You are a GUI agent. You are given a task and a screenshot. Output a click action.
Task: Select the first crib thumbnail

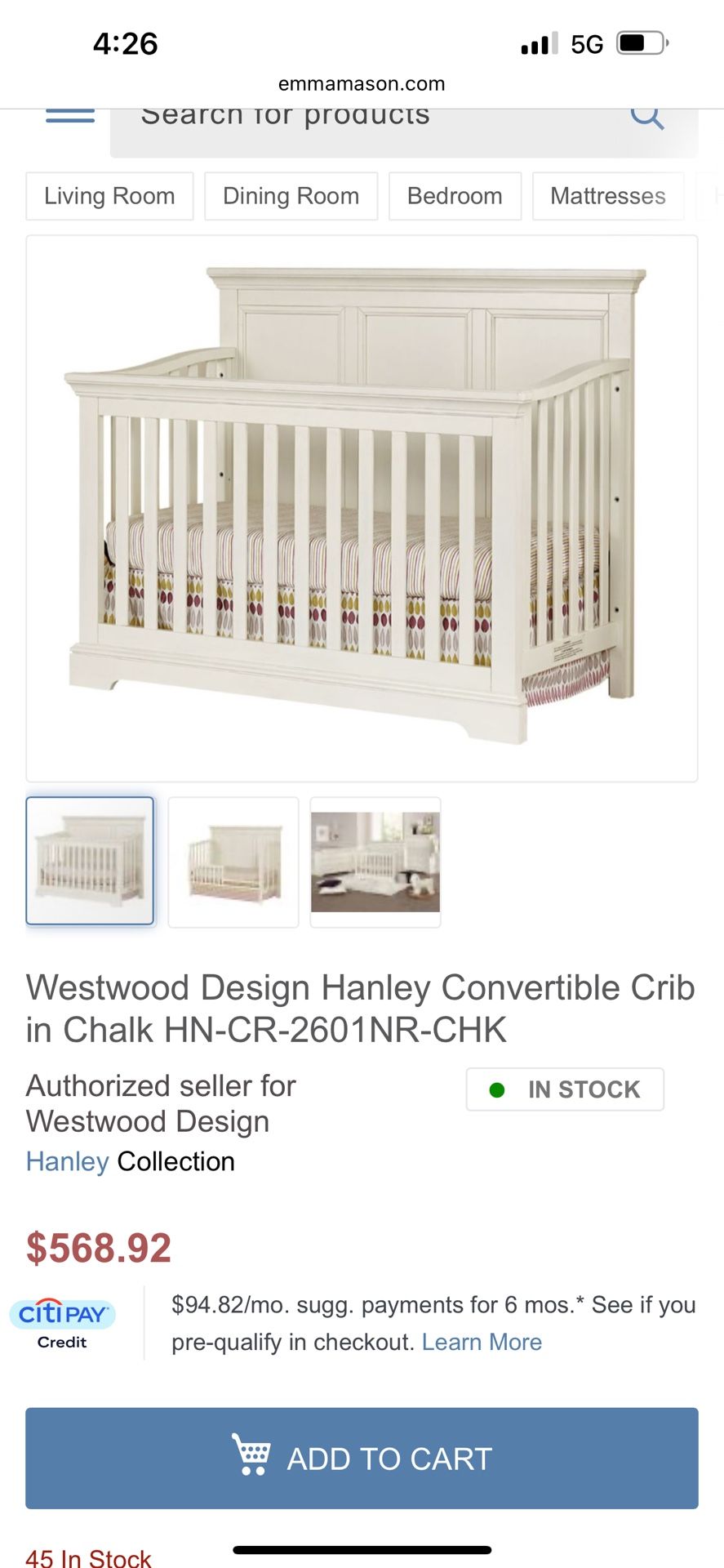(x=90, y=861)
